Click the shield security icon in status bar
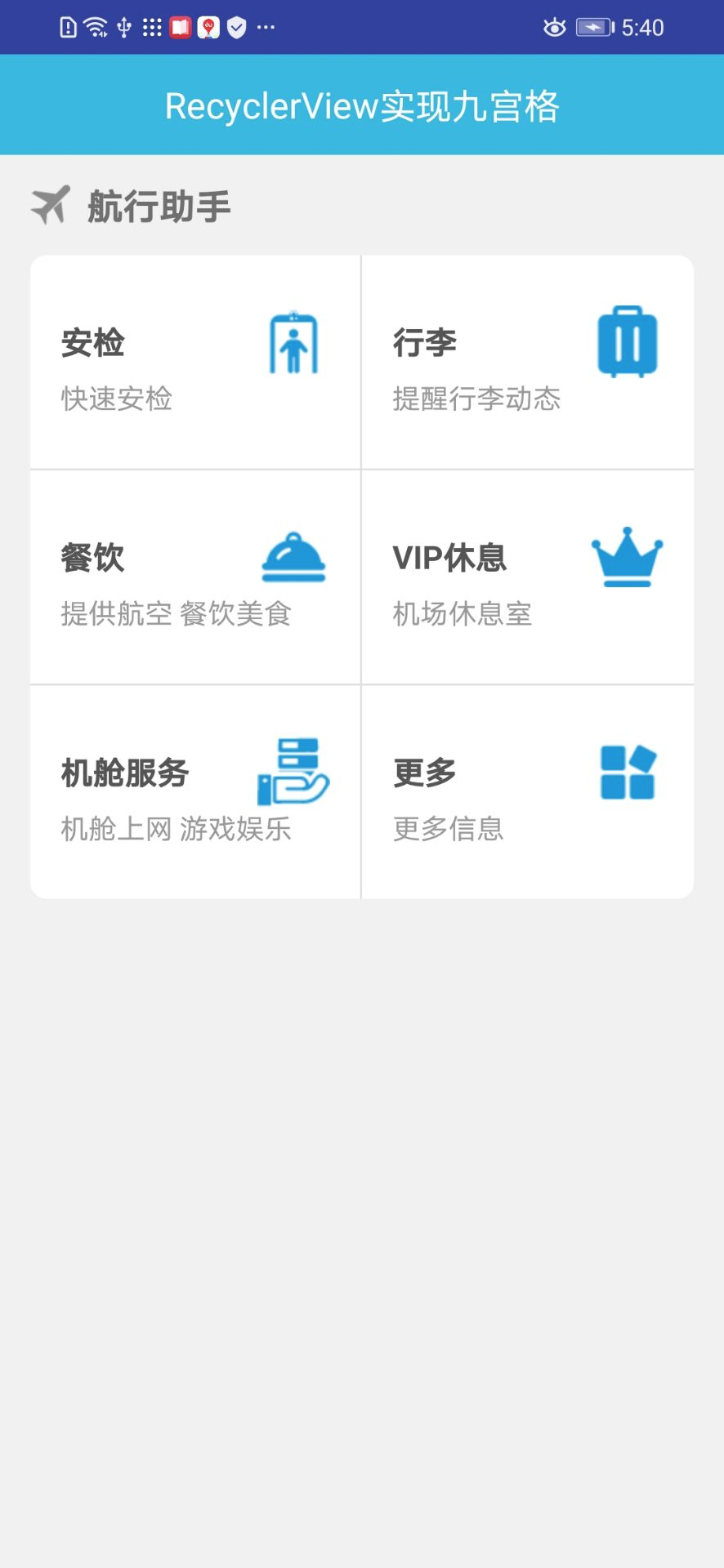724x1568 pixels. pyautogui.click(x=235, y=28)
